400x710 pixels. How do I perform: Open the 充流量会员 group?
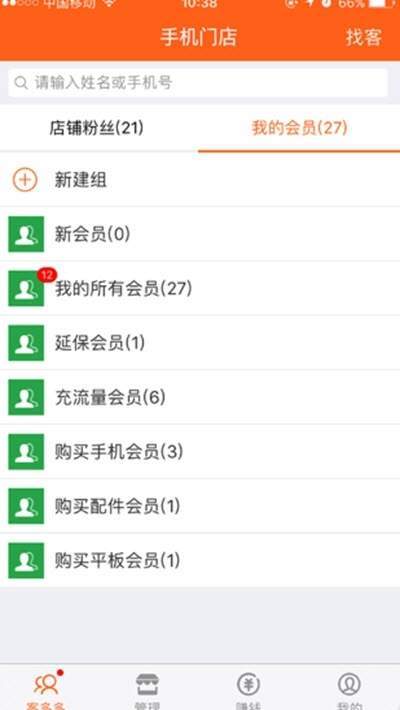pyautogui.click(x=200, y=397)
